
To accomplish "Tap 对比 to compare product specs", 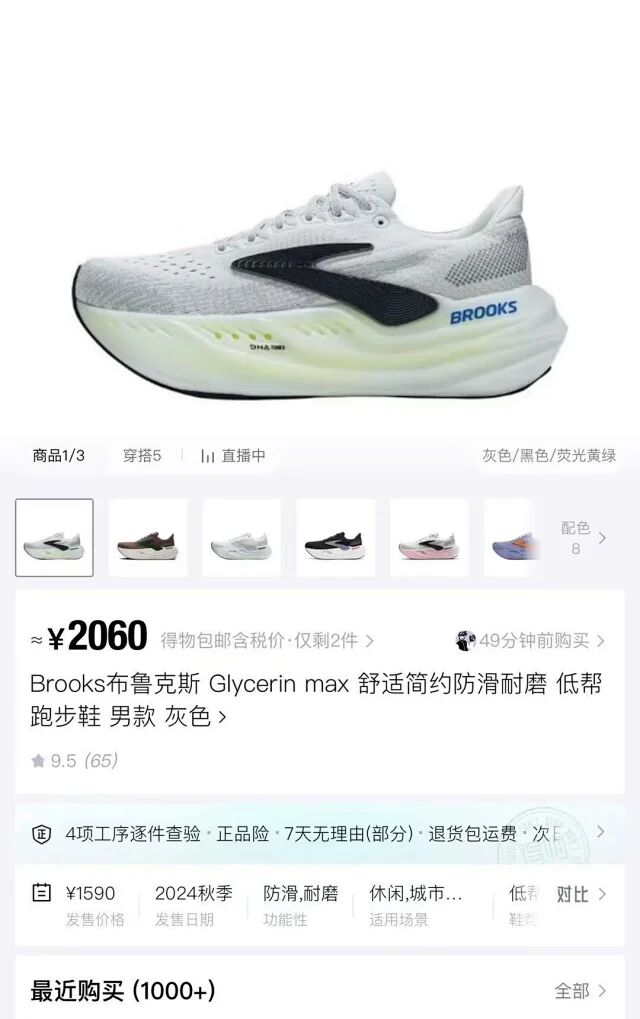I will click(x=580, y=894).
